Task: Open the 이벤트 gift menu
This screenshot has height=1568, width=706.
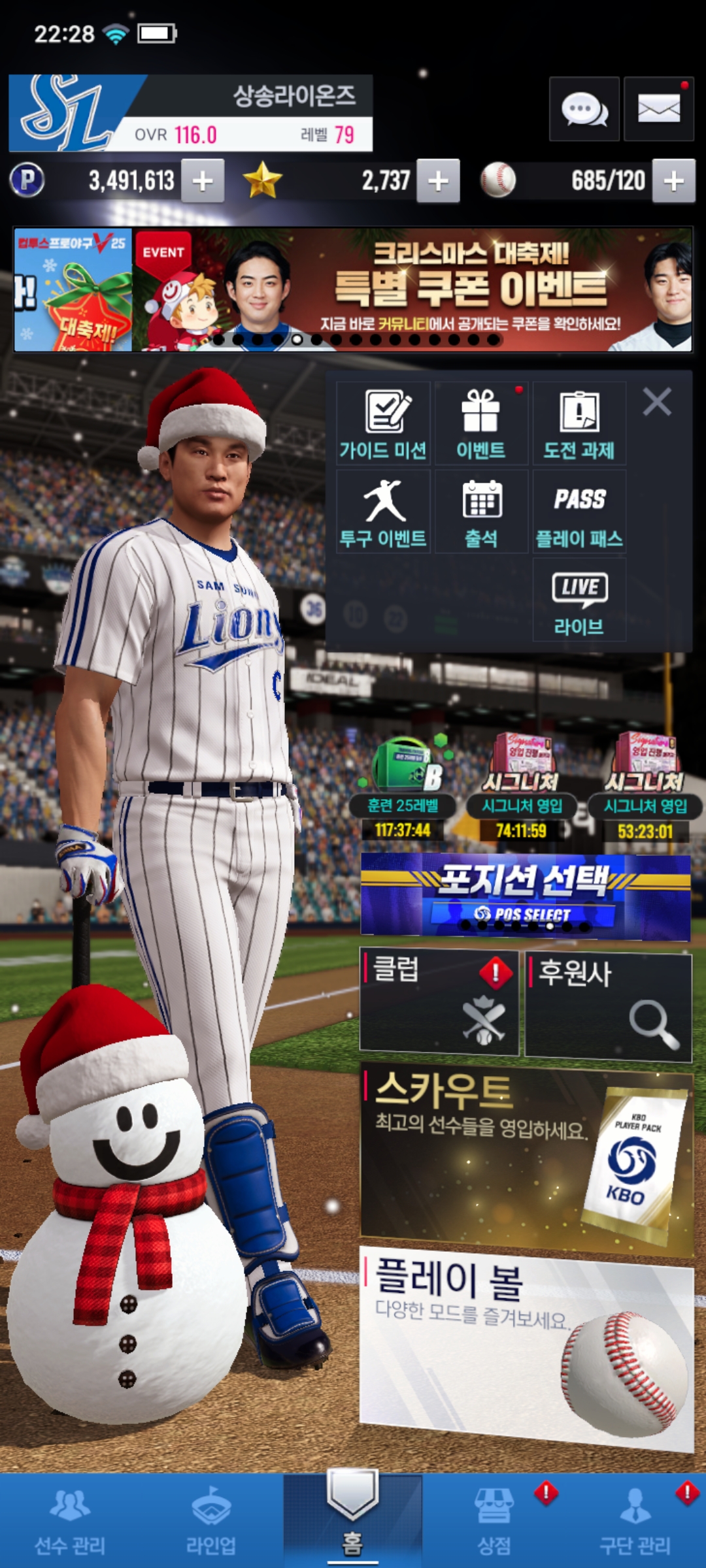Action: click(481, 423)
